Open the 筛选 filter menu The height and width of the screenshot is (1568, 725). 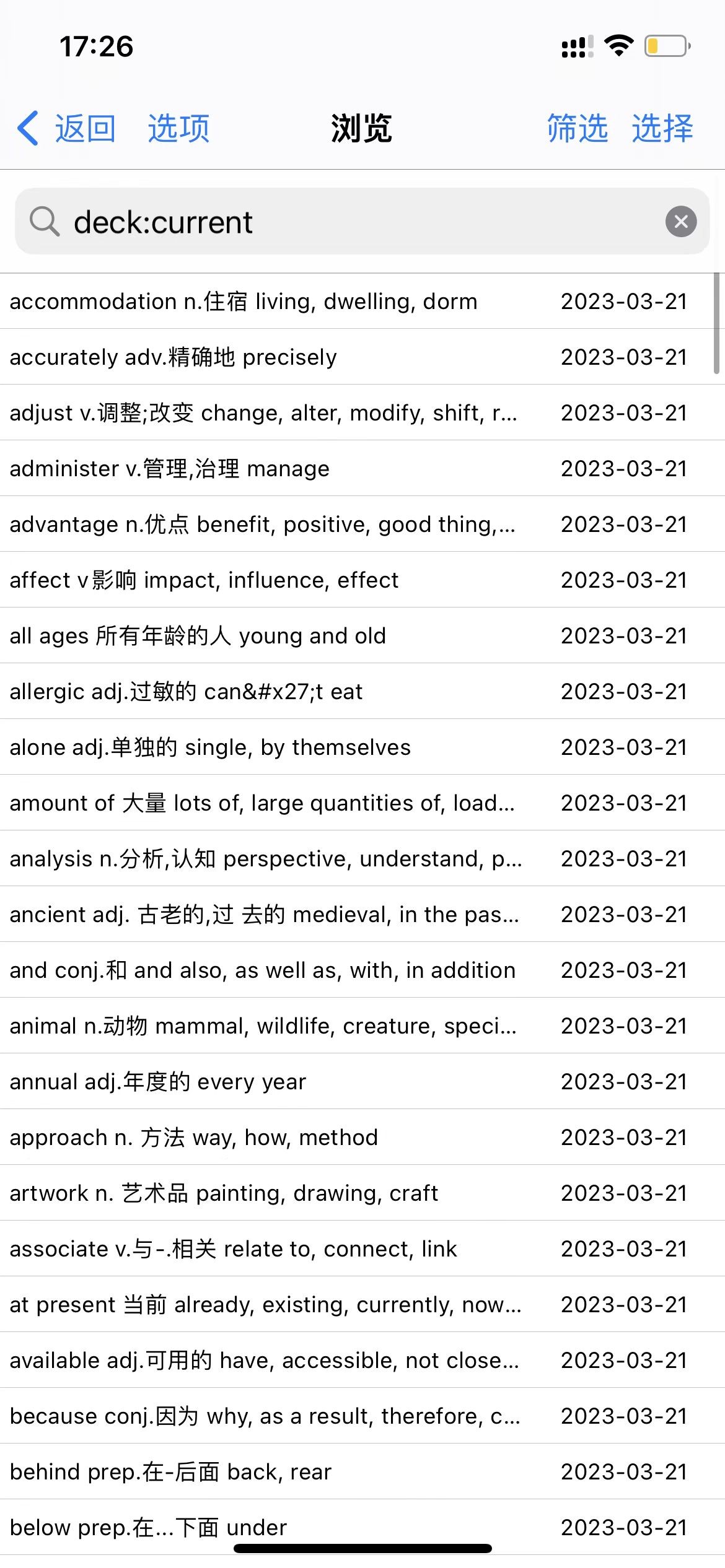[577, 129]
